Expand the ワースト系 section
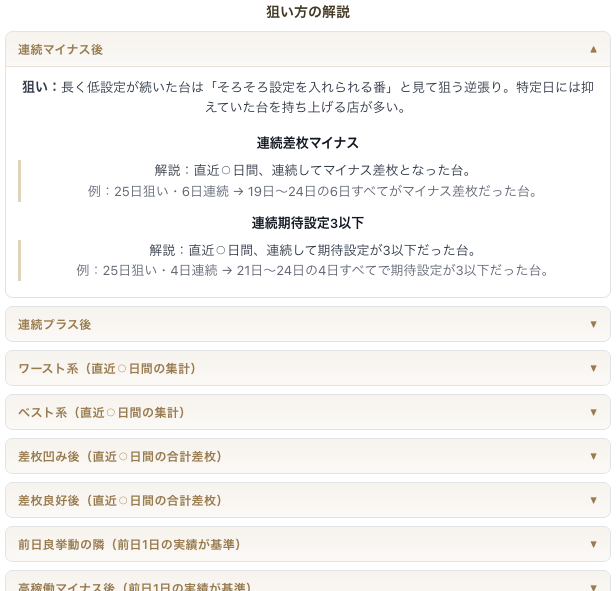 (308, 368)
